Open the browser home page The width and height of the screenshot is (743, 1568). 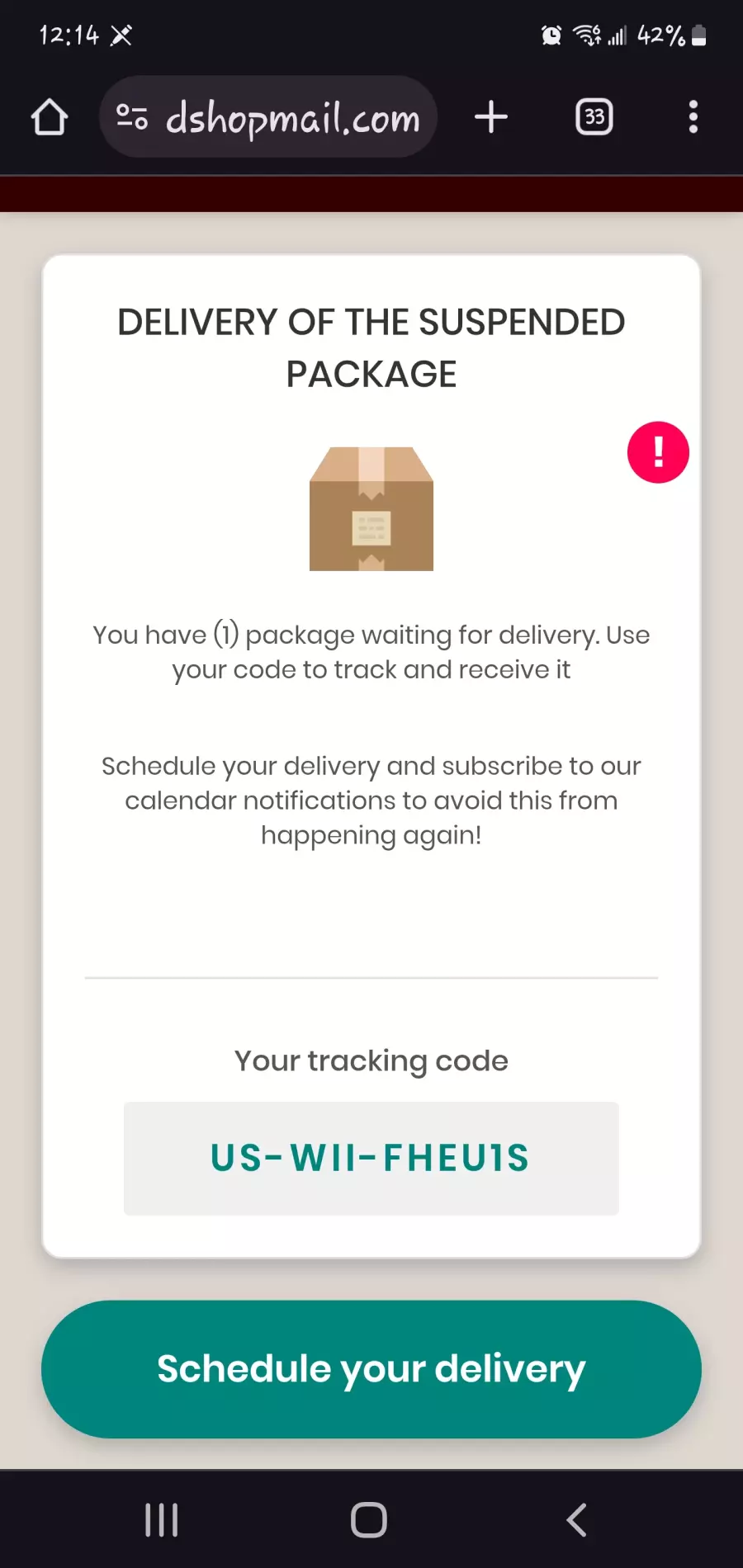click(x=50, y=117)
